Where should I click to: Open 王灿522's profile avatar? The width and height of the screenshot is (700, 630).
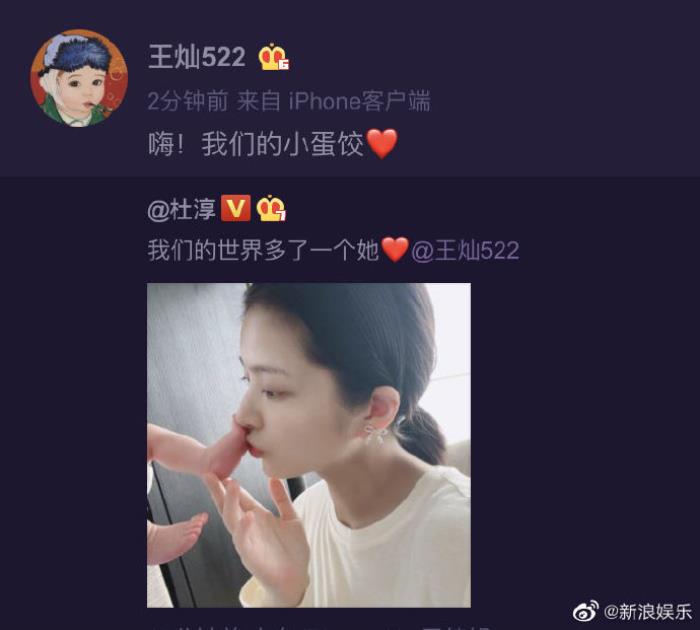click(x=79, y=78)
